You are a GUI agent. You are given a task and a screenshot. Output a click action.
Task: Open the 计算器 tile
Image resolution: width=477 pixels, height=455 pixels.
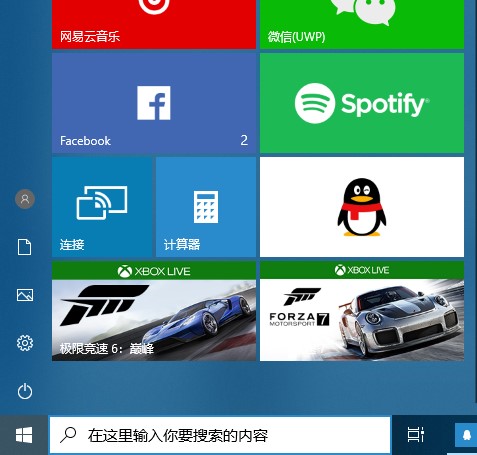pos(206,207)
